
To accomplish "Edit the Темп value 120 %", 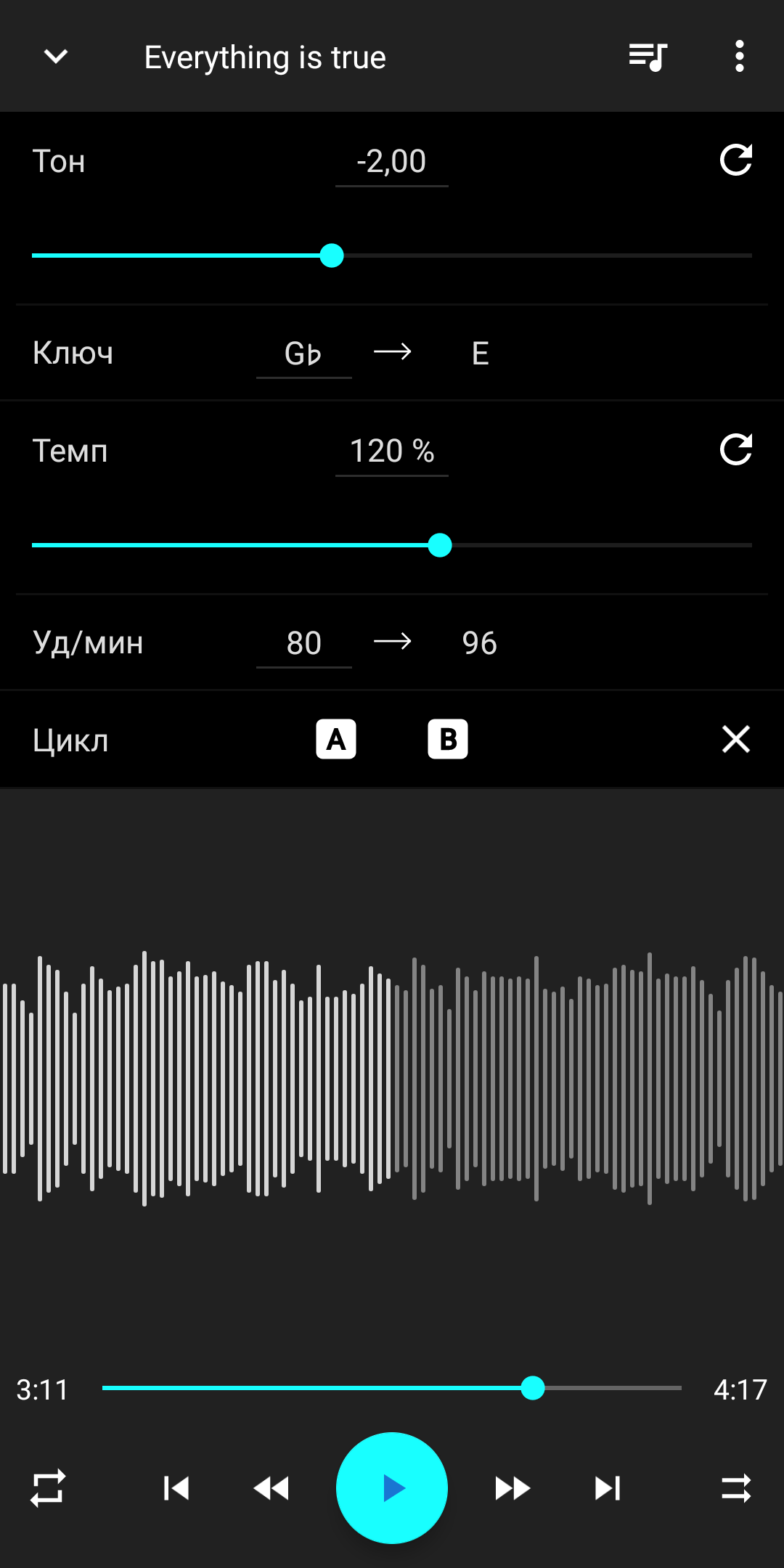I will (x=391, y=452).
